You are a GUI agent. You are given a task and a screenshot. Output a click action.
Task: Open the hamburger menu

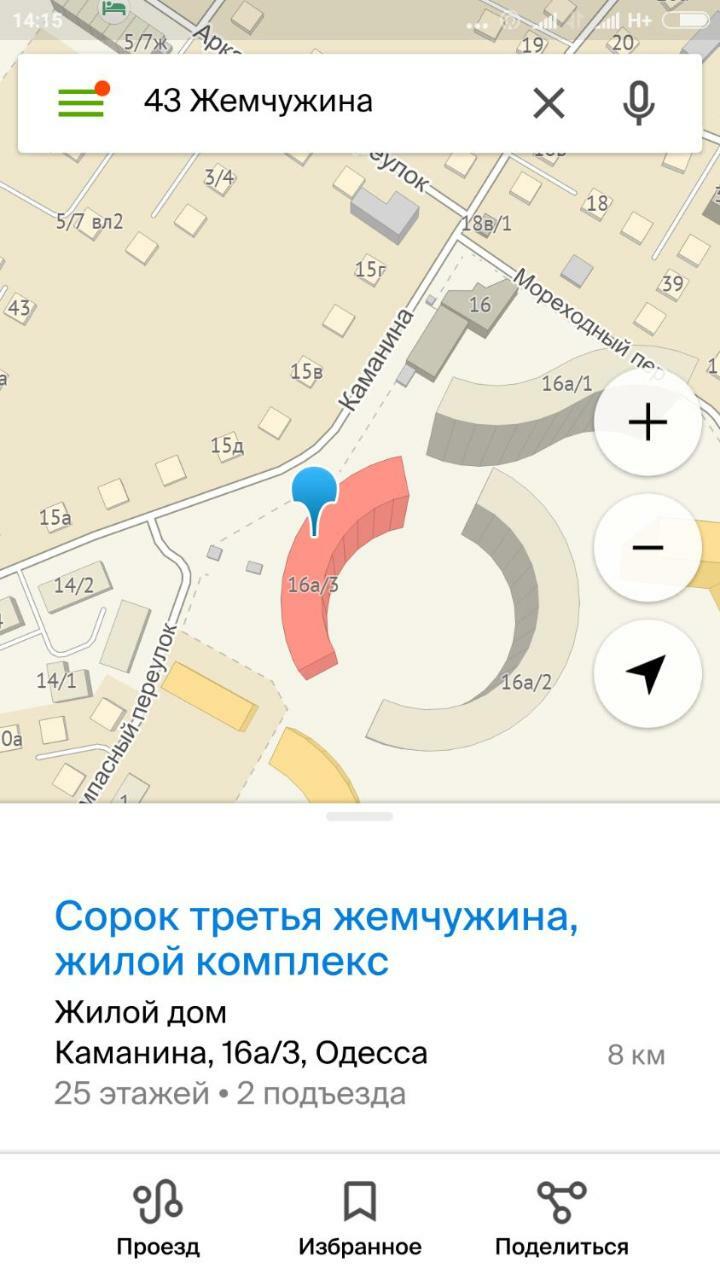coord(82,101)
